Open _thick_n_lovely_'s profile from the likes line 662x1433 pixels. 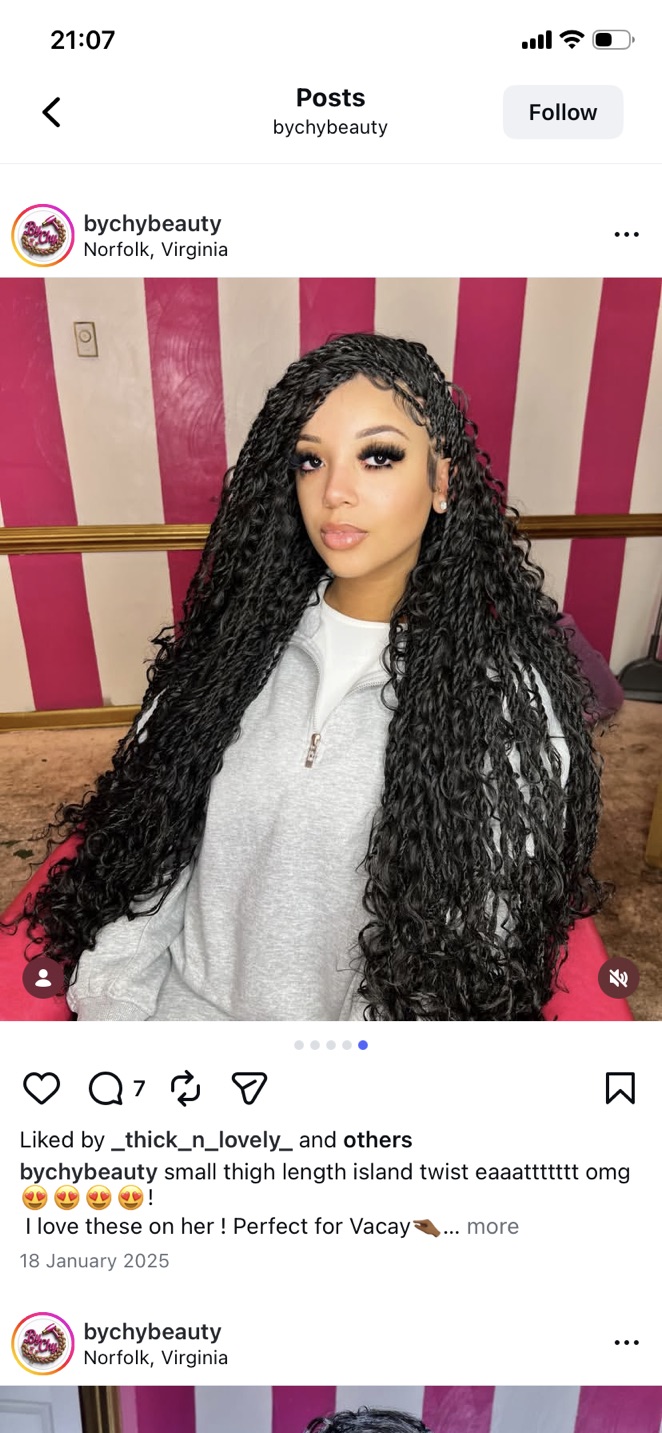(202, 1140)
